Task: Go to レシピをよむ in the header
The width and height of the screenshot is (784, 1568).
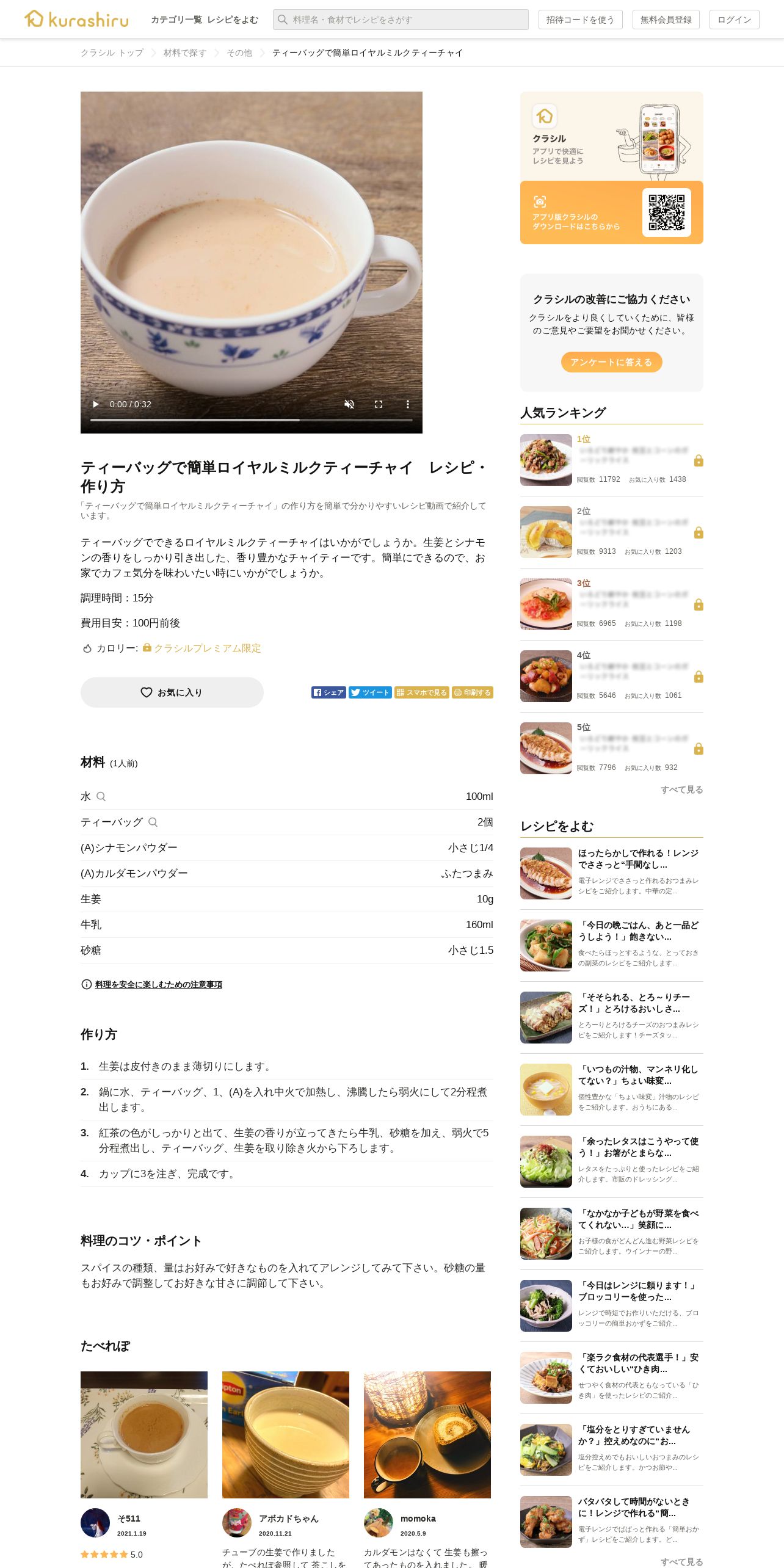Action: point(233,20)
